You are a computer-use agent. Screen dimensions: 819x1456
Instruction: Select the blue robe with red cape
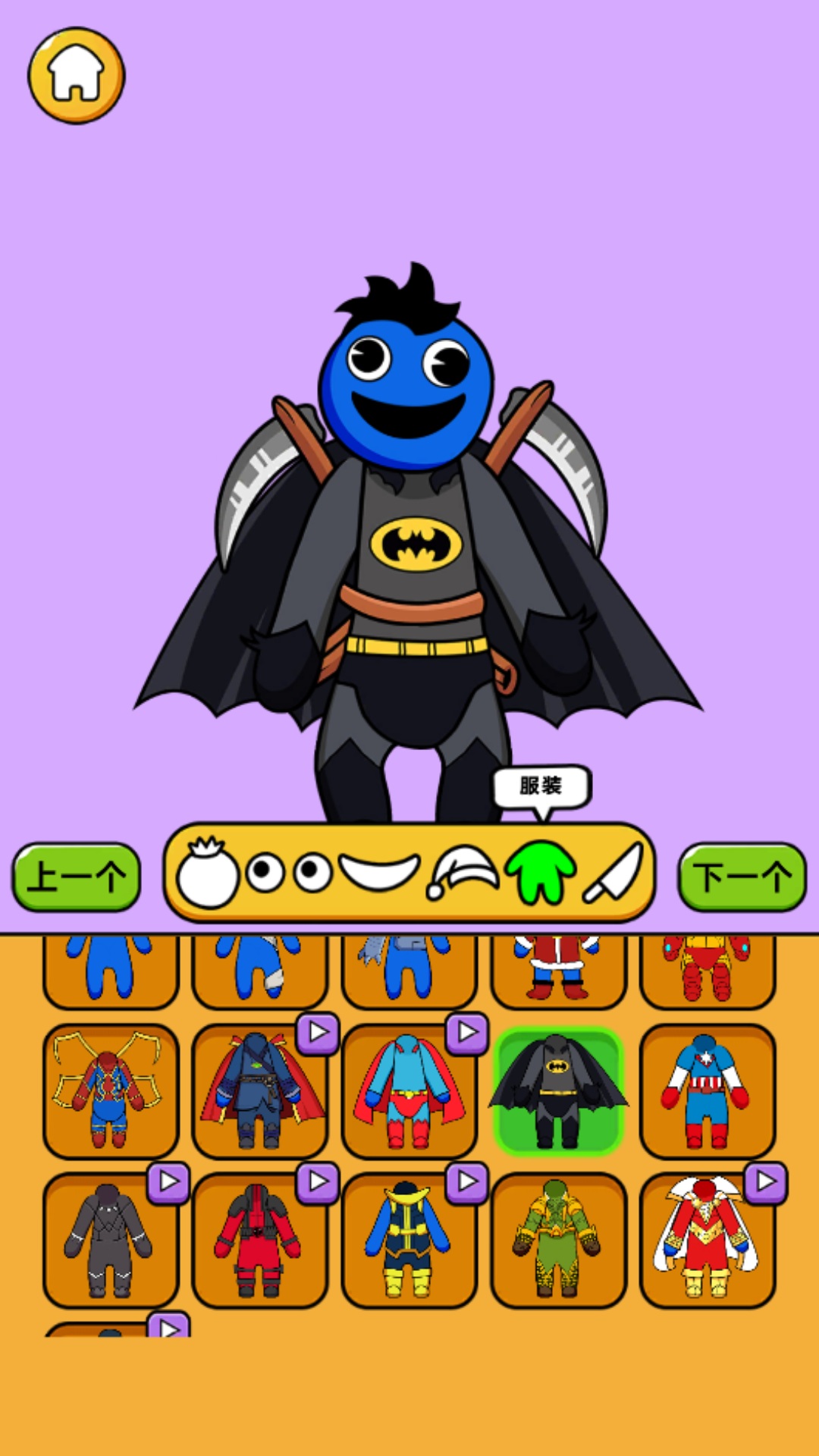(260, 1090)
